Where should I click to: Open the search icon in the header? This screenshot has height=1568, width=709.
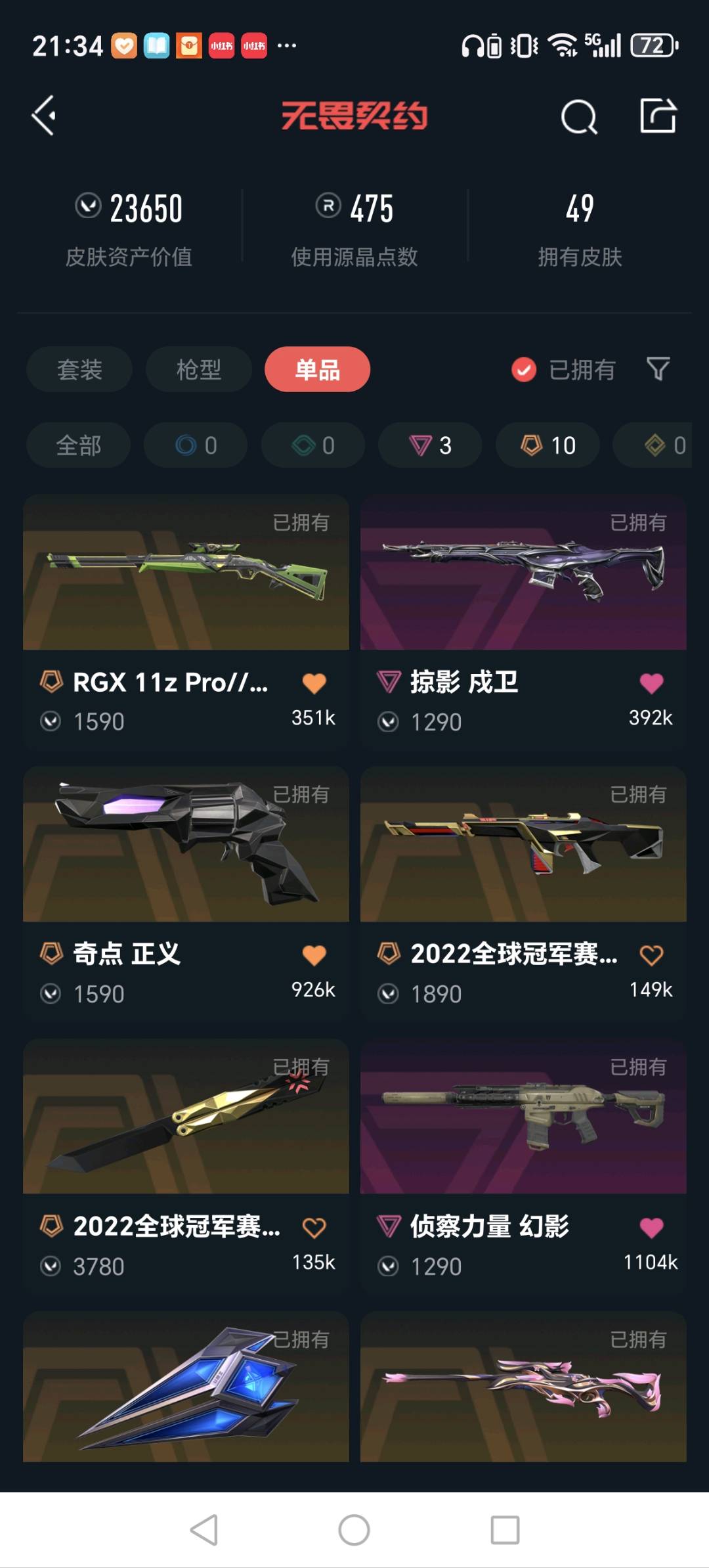pos(579,117)
